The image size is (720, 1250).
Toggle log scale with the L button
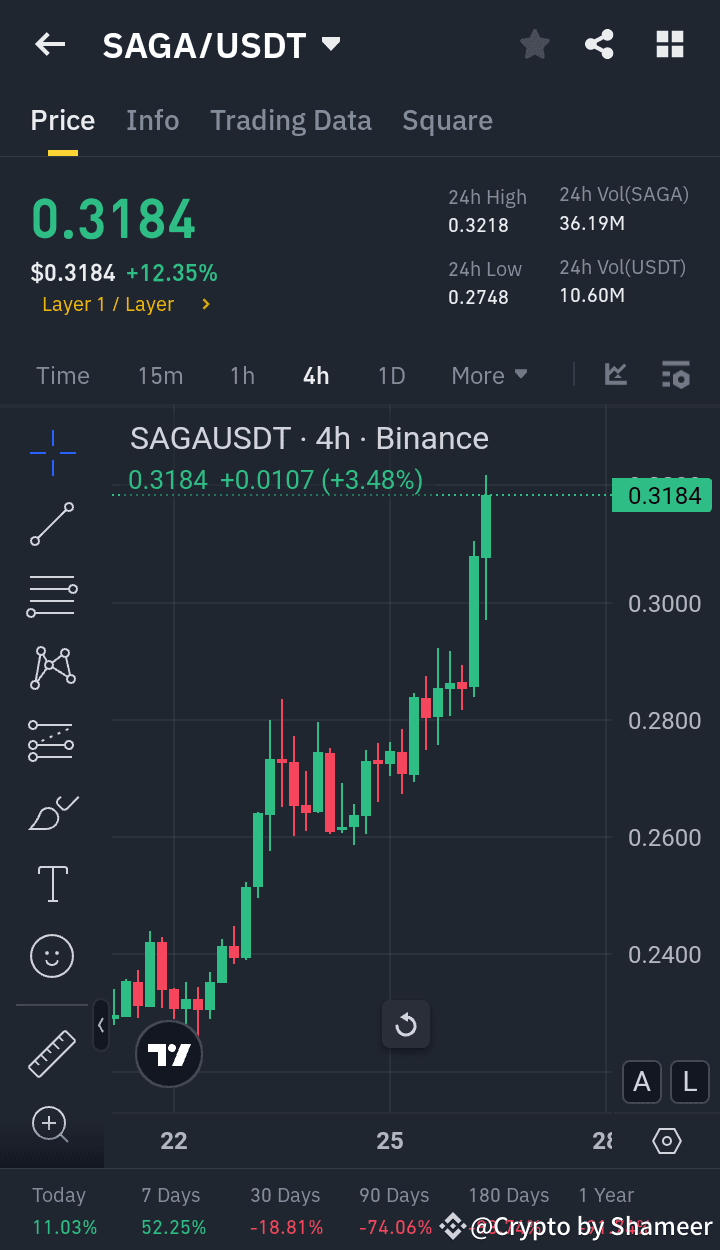point(689,1082)
